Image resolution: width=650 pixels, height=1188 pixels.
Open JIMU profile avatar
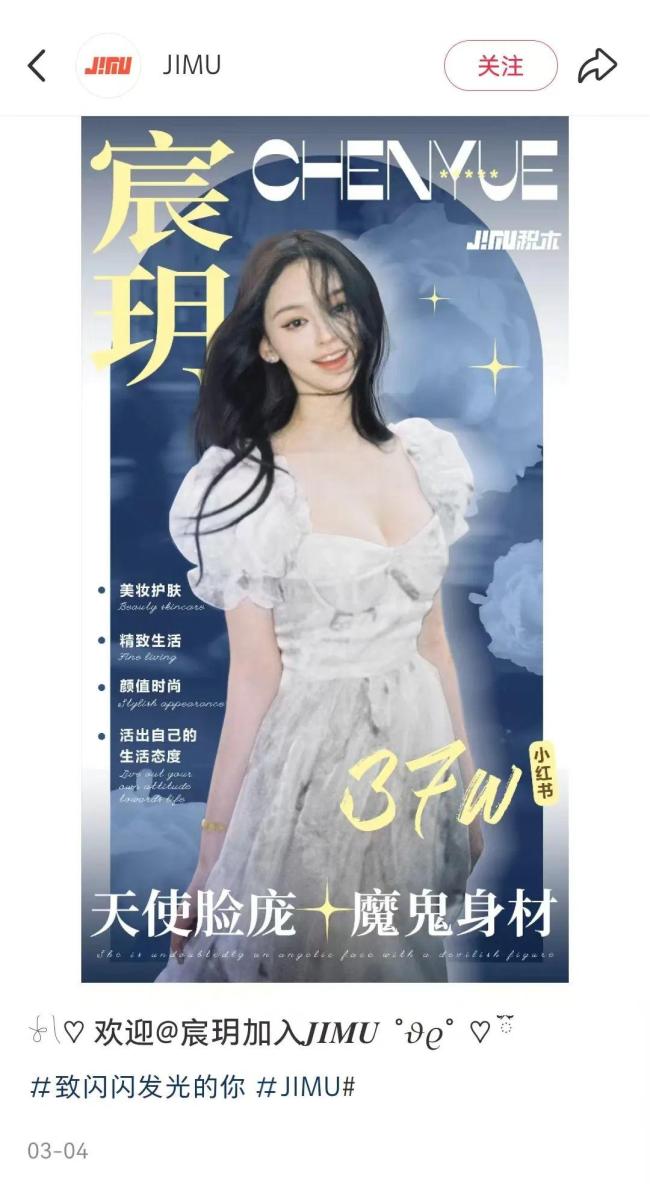pos(108,67)
